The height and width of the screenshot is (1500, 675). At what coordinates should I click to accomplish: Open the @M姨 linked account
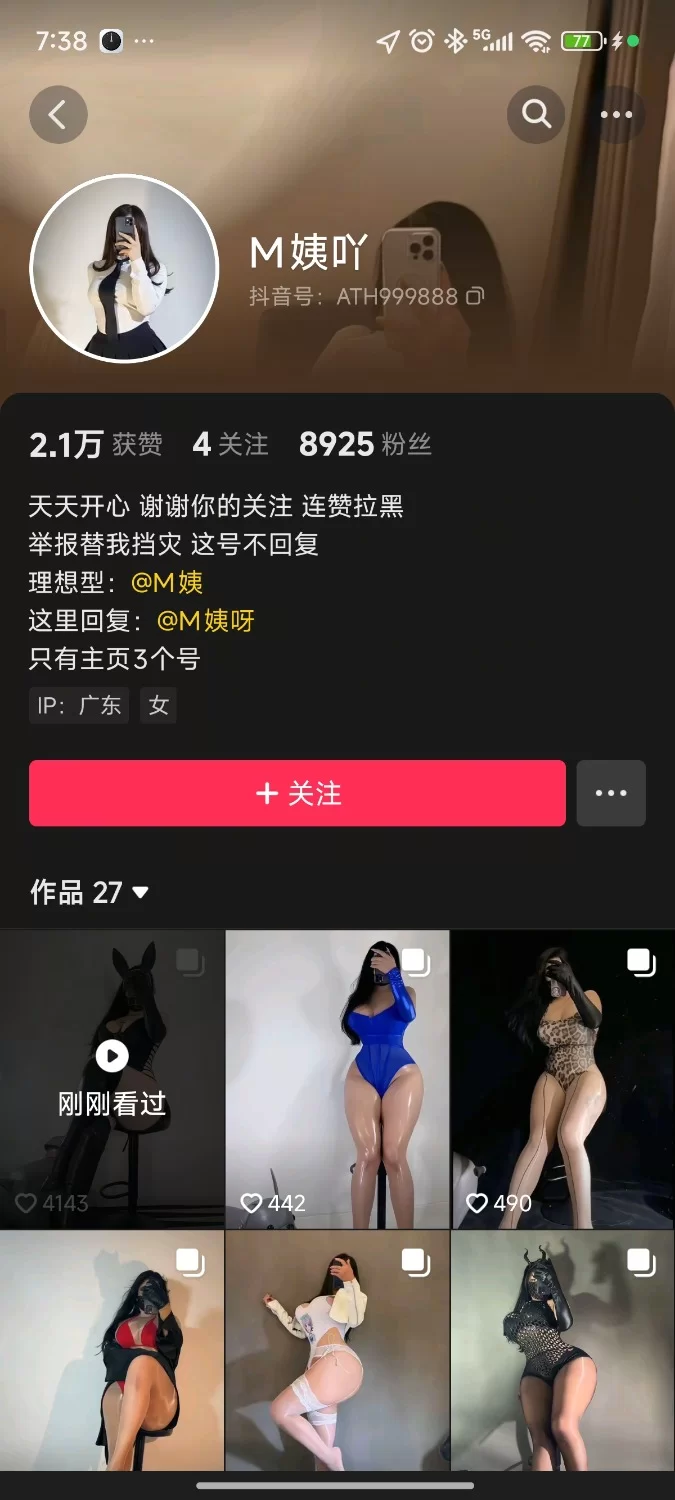pyautogui.click(x=167, y=582)
